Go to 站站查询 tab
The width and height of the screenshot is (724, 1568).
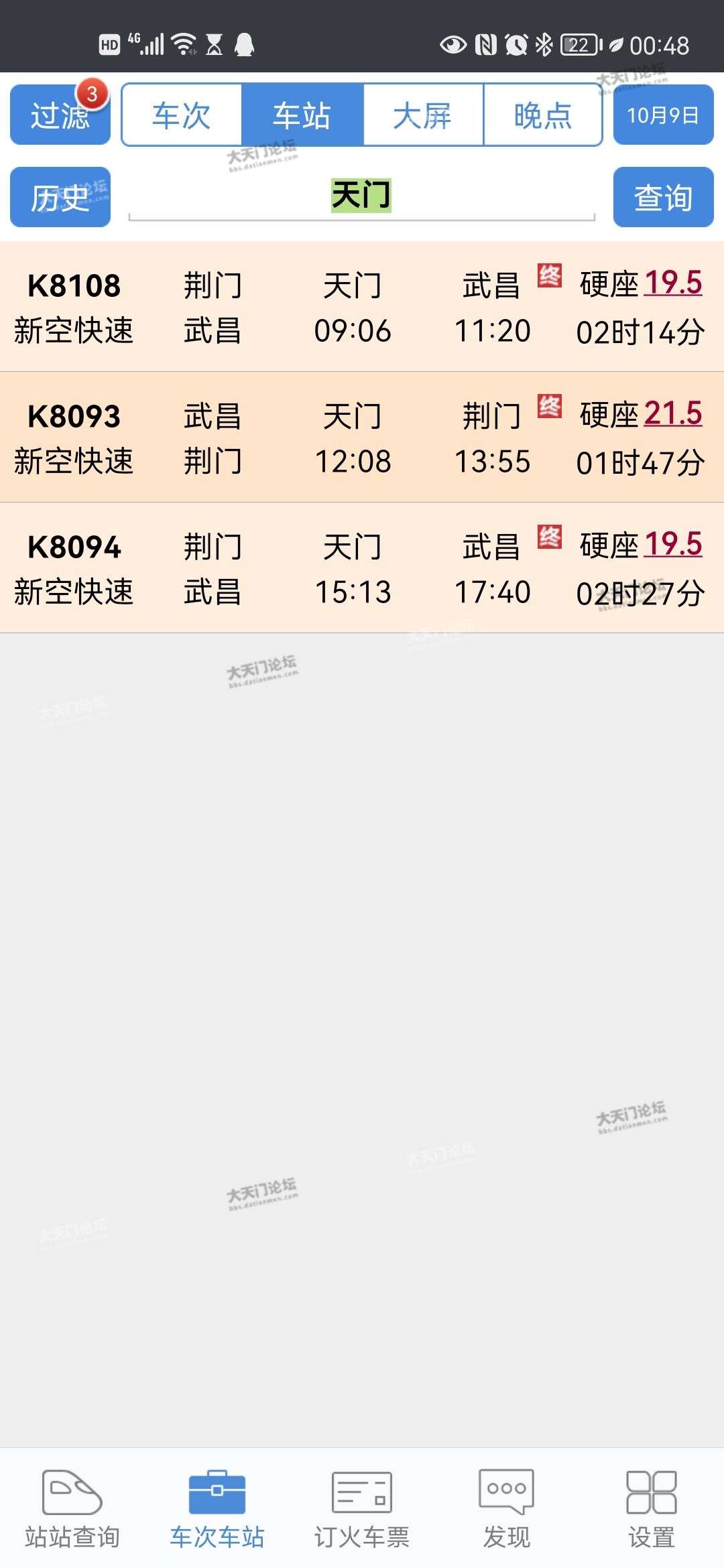coord(72,1508)
